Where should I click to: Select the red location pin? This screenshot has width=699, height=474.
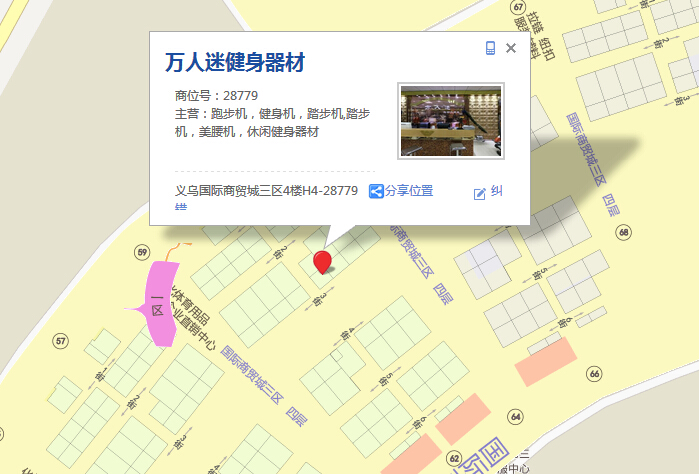[322, 262]
